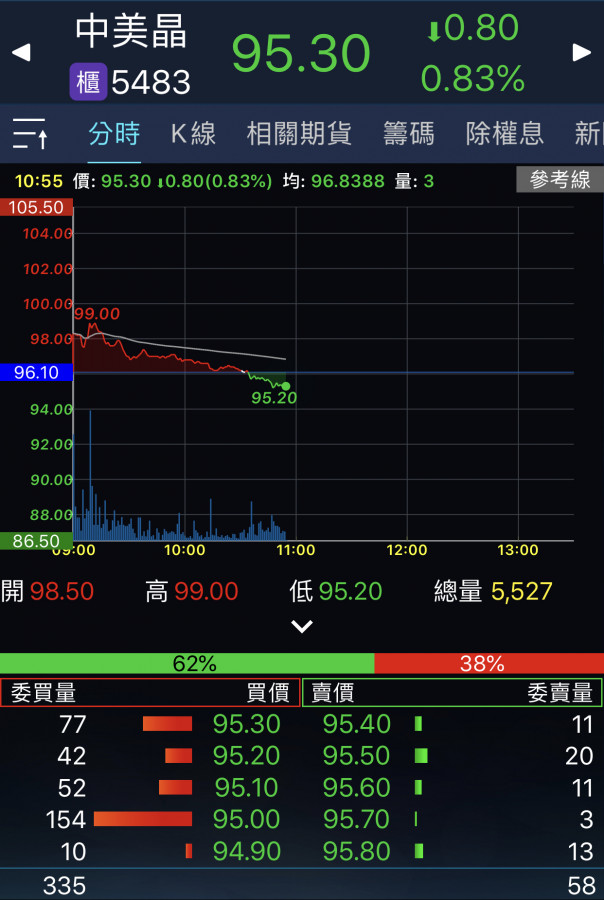
Task: Expand the details chevron below the chart
Action: tap(302, 627)
